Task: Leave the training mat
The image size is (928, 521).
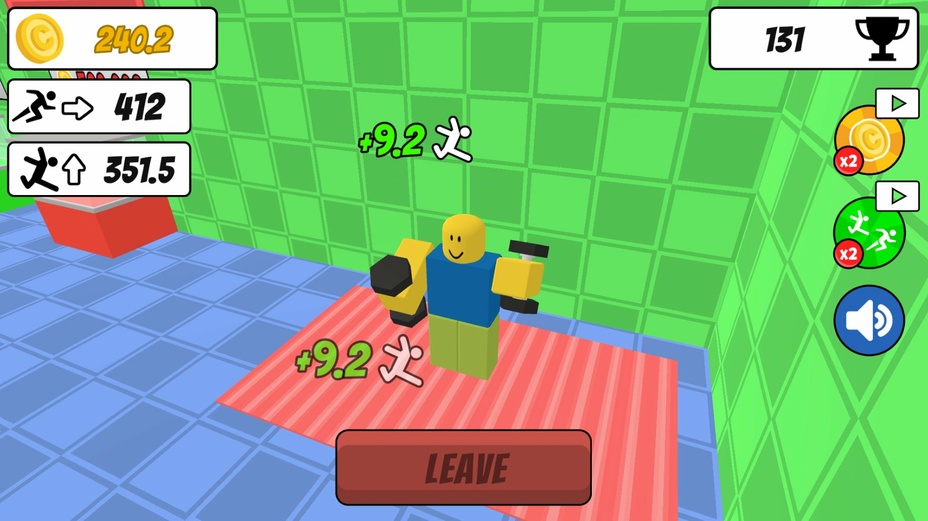Action: [463, 467]
